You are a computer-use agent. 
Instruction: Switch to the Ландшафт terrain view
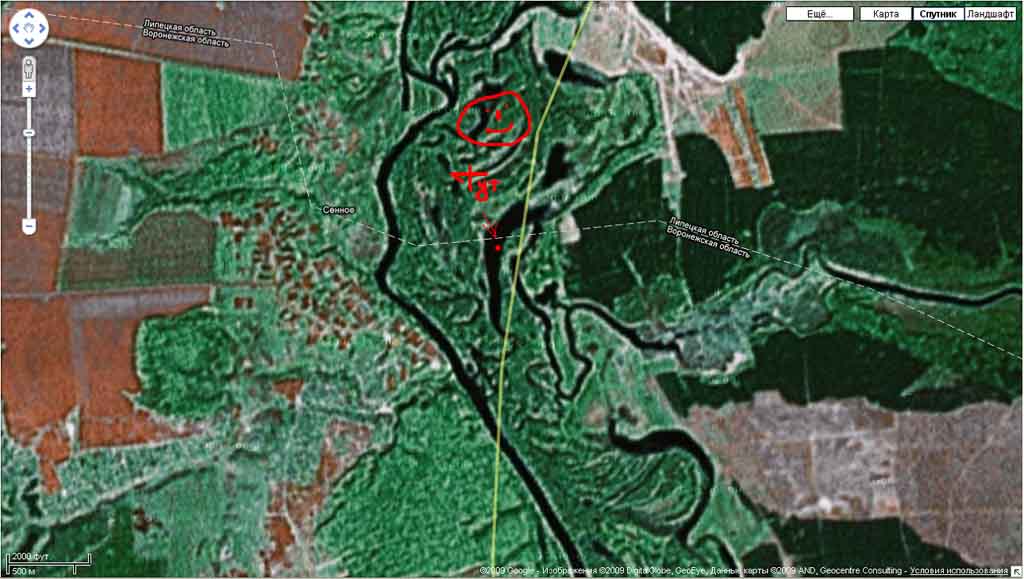tap(992, 14)
